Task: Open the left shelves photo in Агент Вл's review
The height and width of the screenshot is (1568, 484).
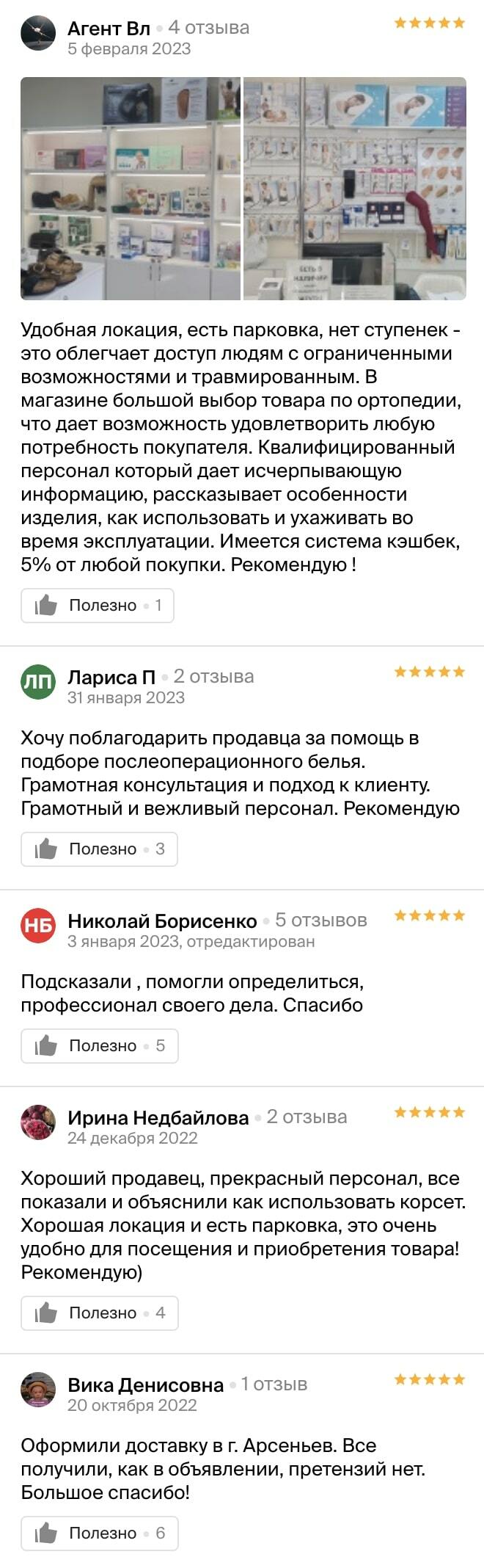Action: [x=131, y=189]
